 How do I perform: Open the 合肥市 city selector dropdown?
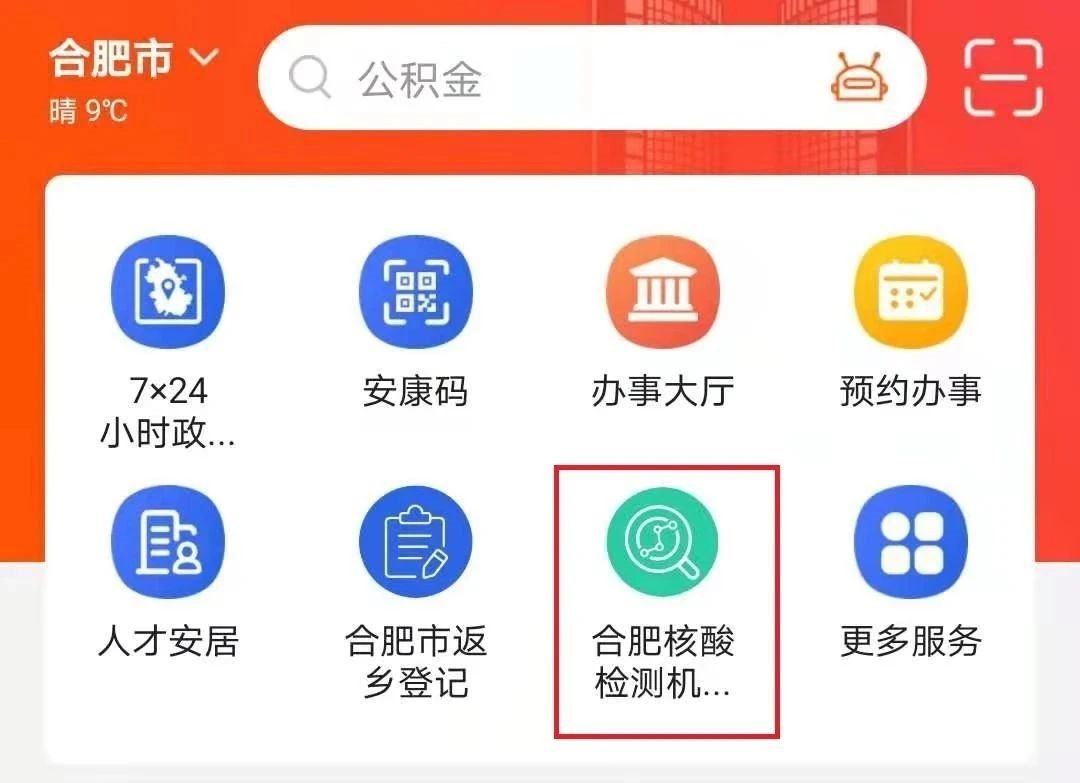coord(133,60)
